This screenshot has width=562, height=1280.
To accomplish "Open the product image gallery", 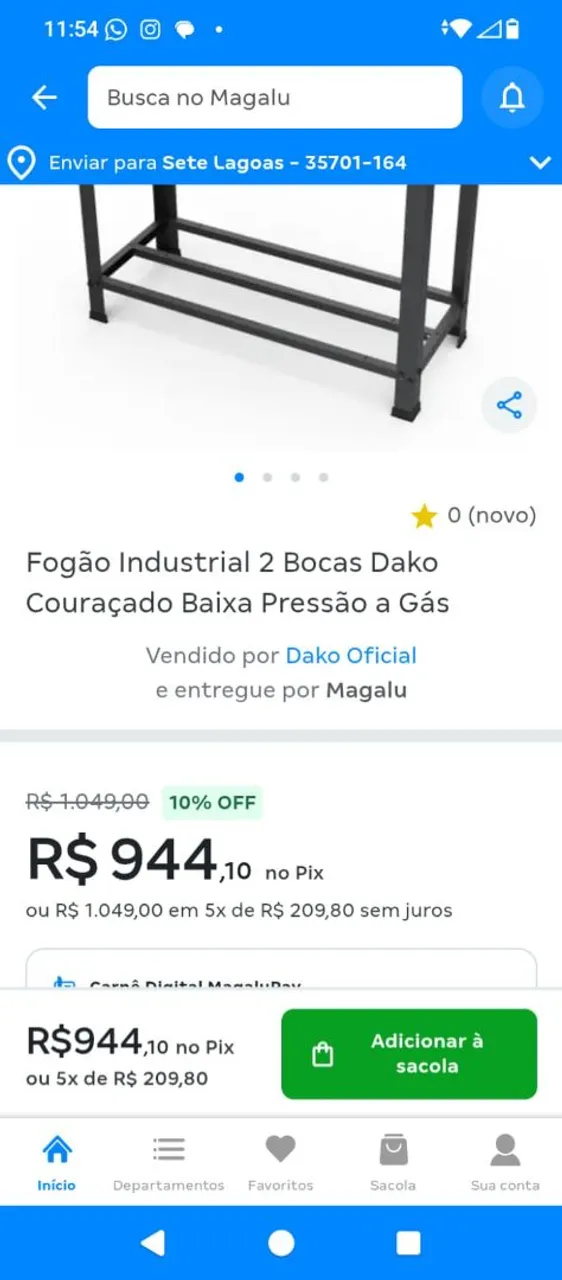I will tap(281, 318).
